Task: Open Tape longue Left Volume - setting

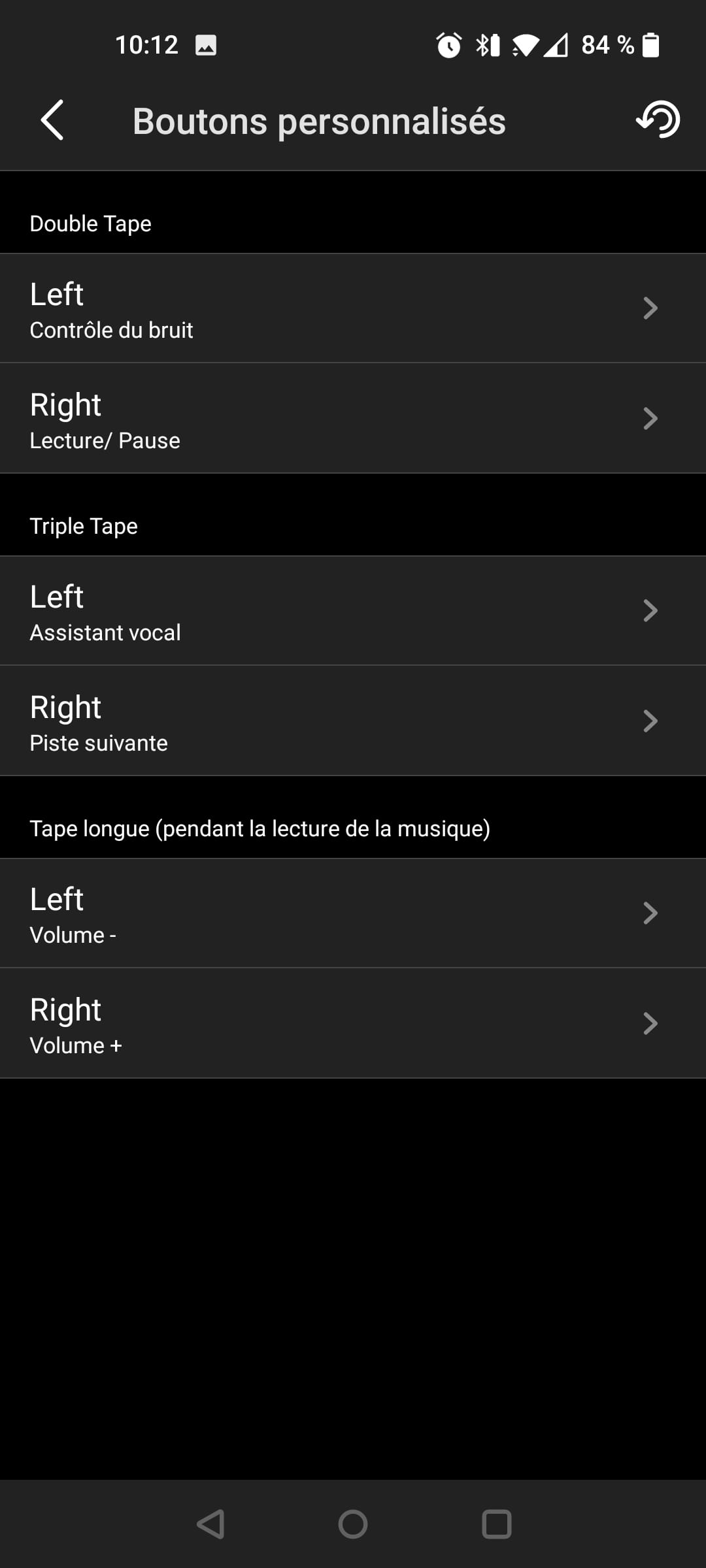Action: point(353,913)
